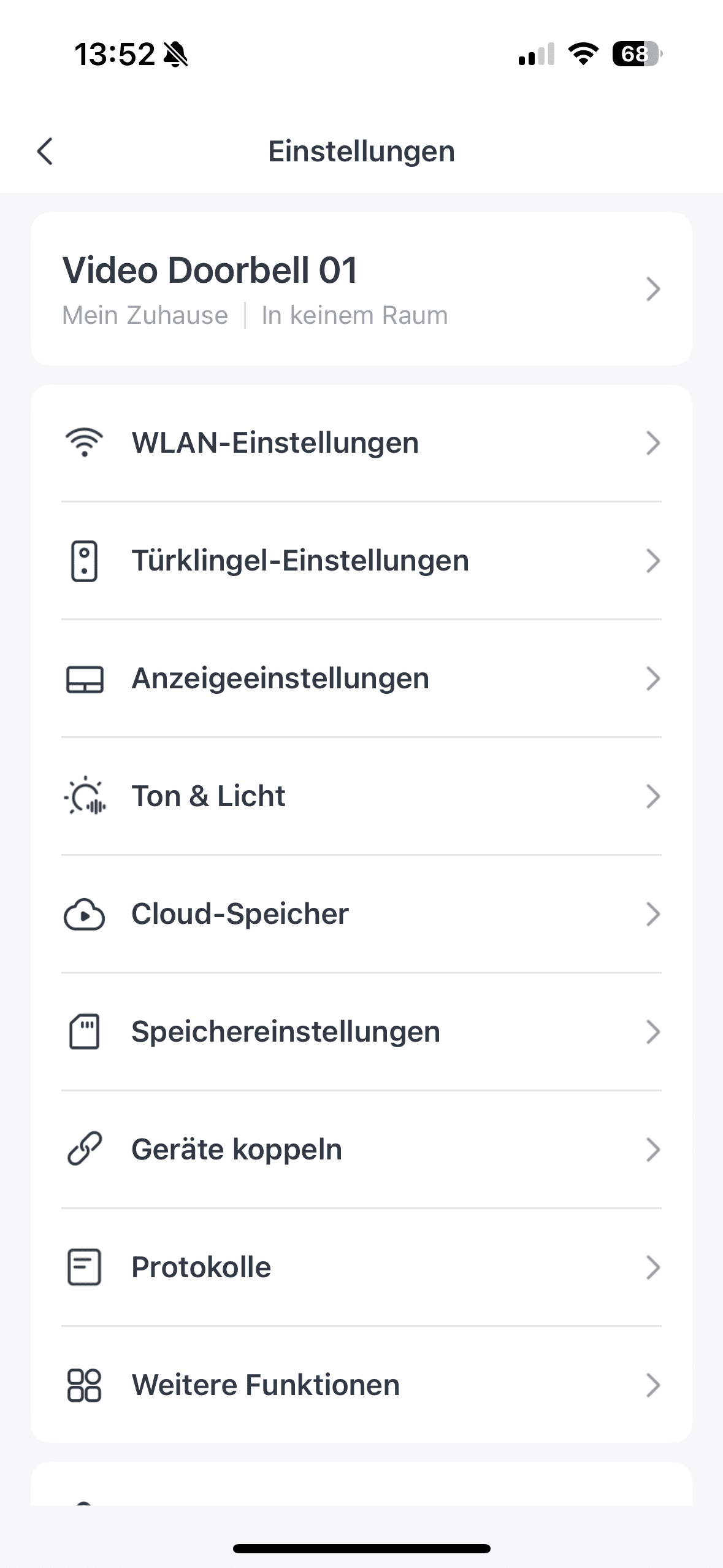The width and height of the screenshot is (723, 1568).
Task: View Protokolle
Action: (361, 1267)
